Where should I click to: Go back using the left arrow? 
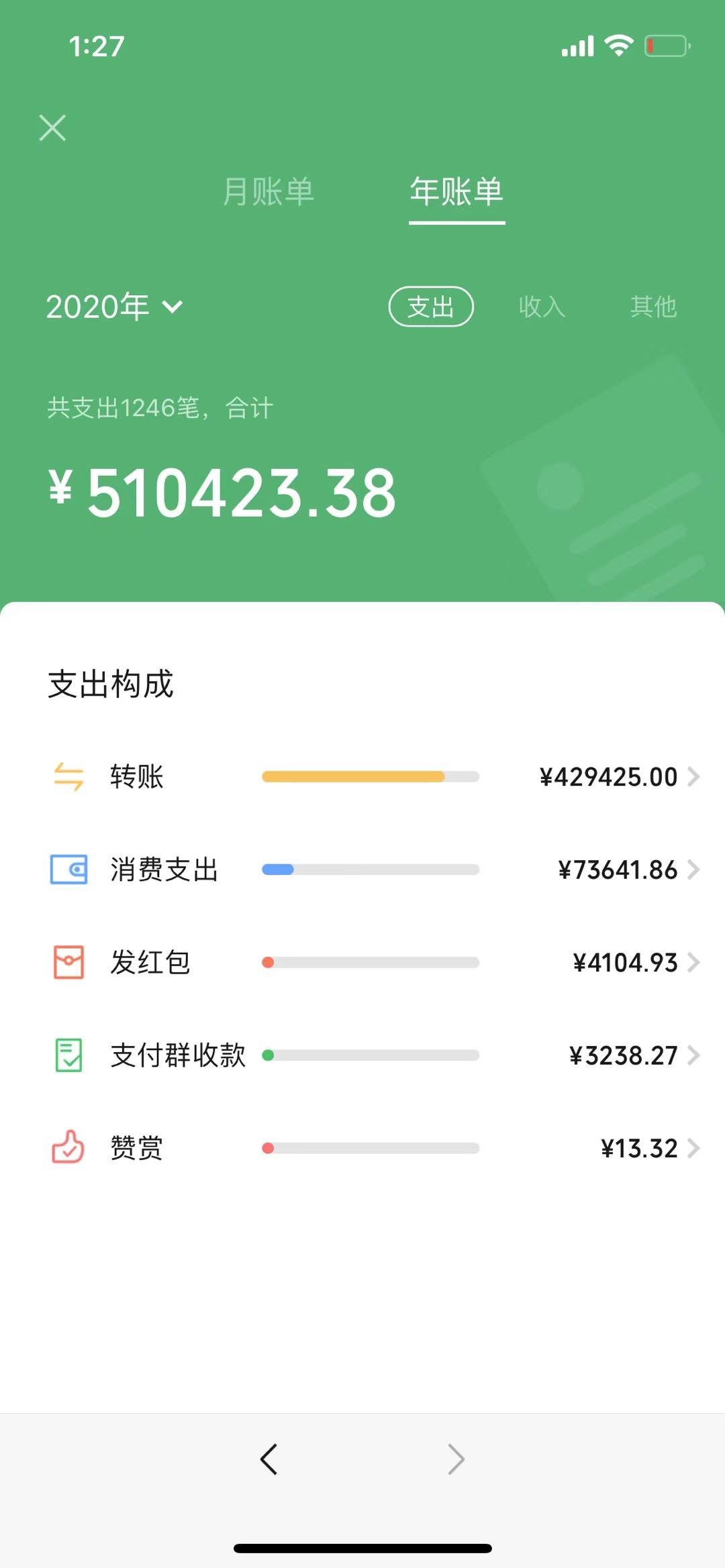(x=269, y=1459)
